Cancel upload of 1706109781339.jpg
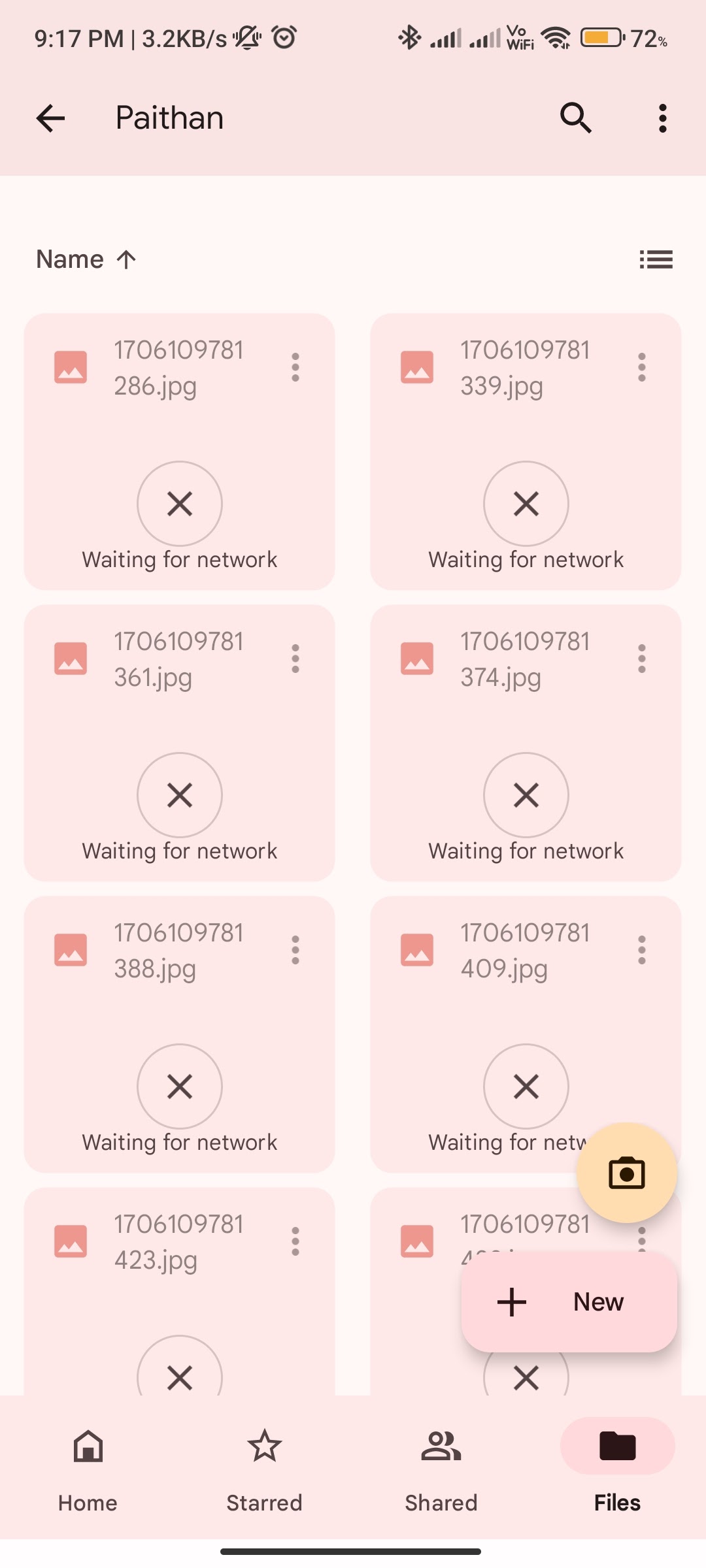The height and width of the screenshot is (1568, 706). coord(526,504)
